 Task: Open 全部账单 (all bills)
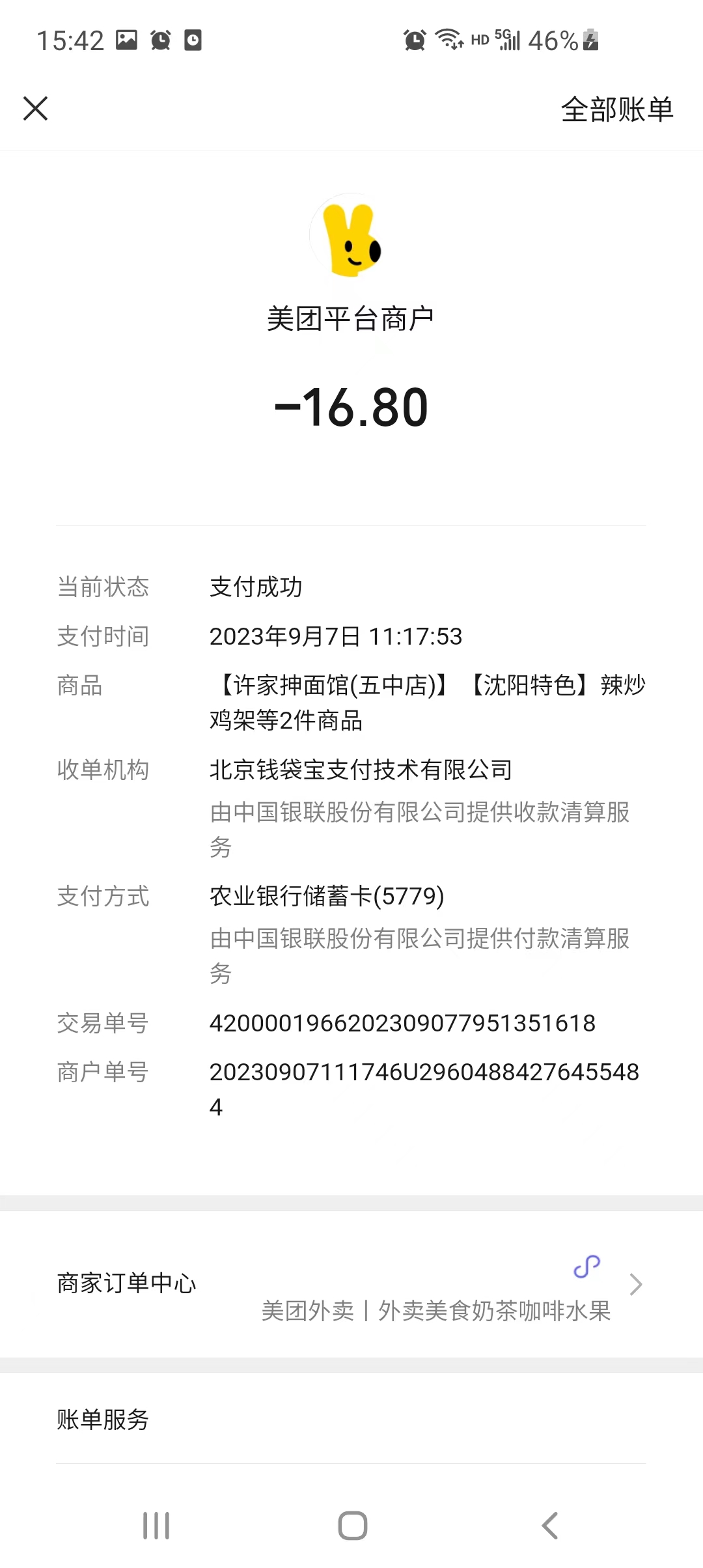[x=616, y=109]
